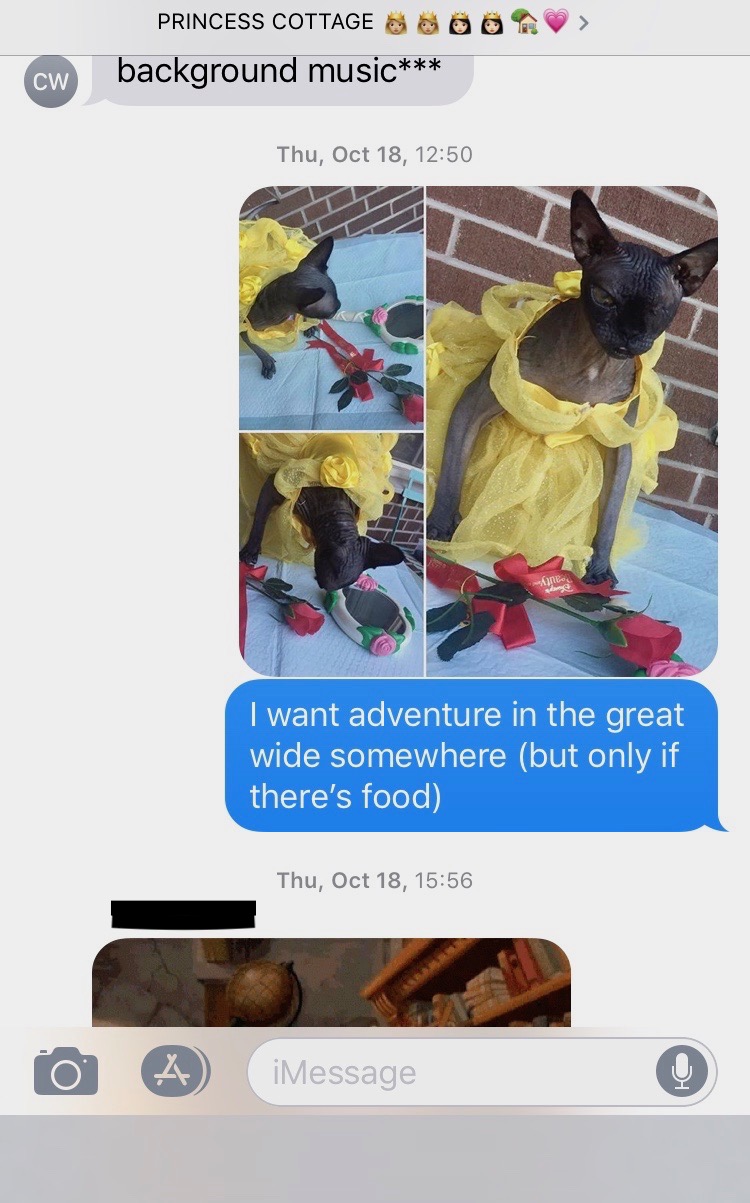Open PRINCESS COTTAGE group details
Image resolution: width=750 pixels, height=1203 pixels.
coord(372,22)
